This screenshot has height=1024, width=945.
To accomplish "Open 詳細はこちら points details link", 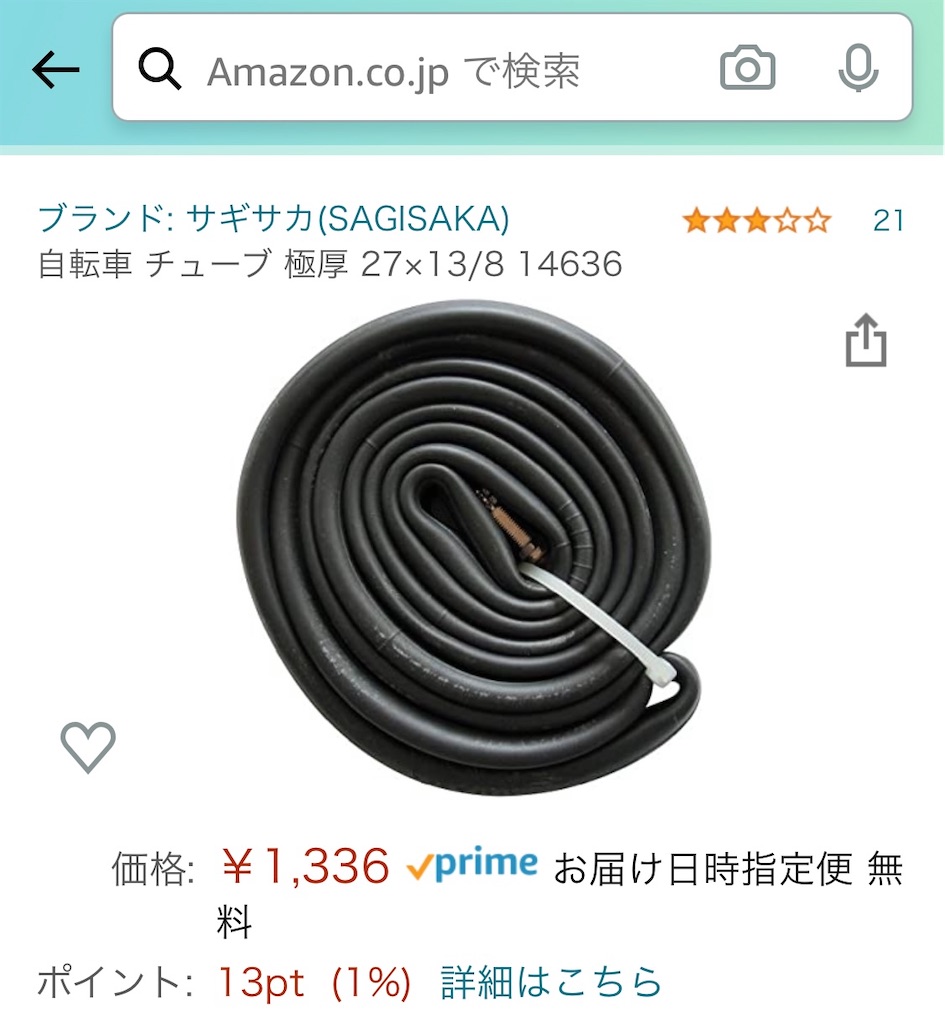I will 552,983.
